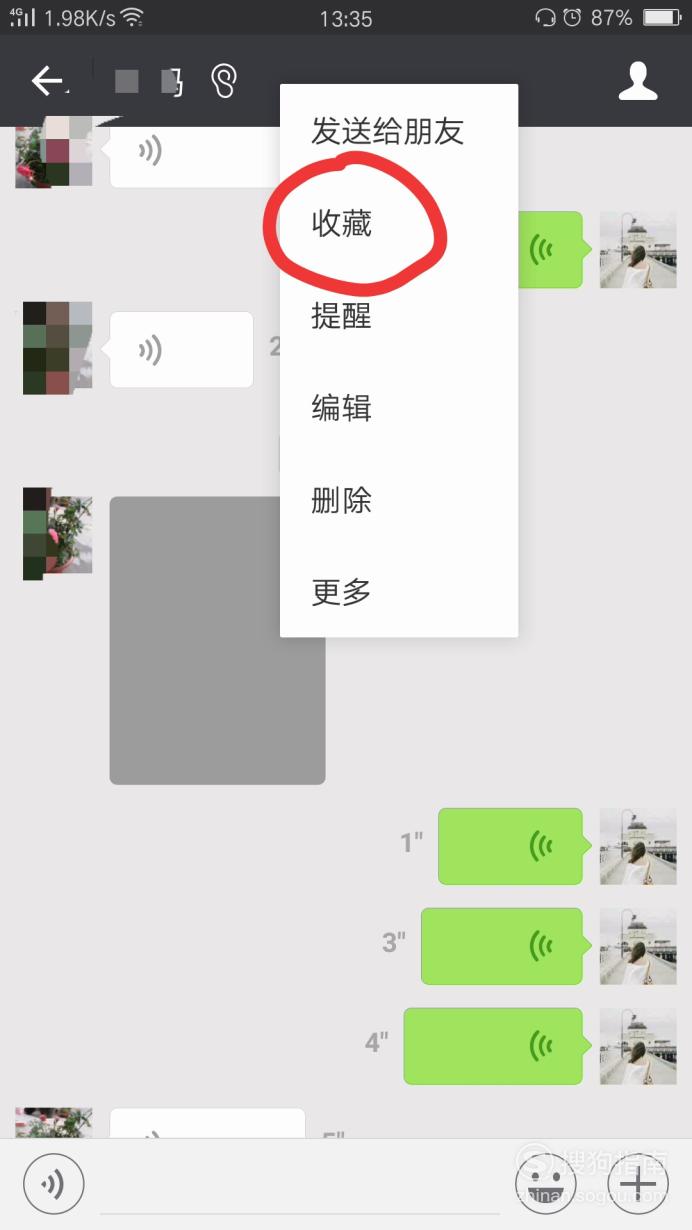The image size is (692, 1230).
Task: Open the grey image message
Action: click(217, 640)
